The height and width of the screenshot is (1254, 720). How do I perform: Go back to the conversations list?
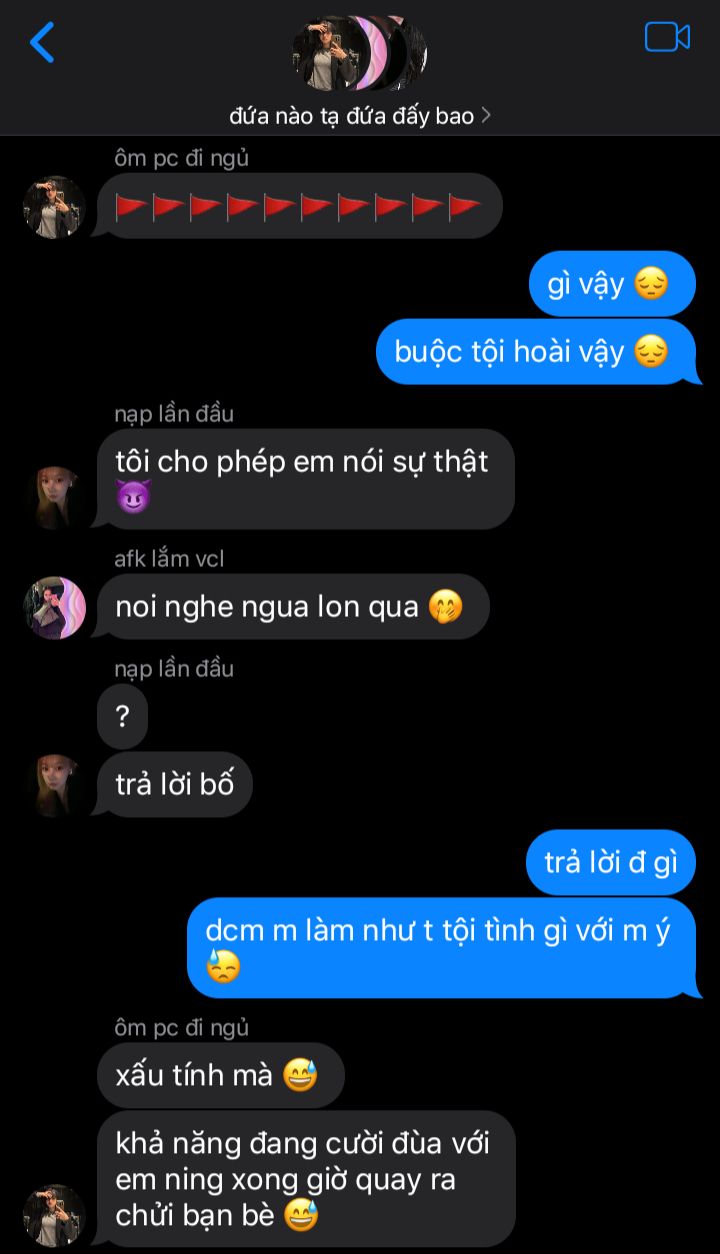tap(42, 43)
